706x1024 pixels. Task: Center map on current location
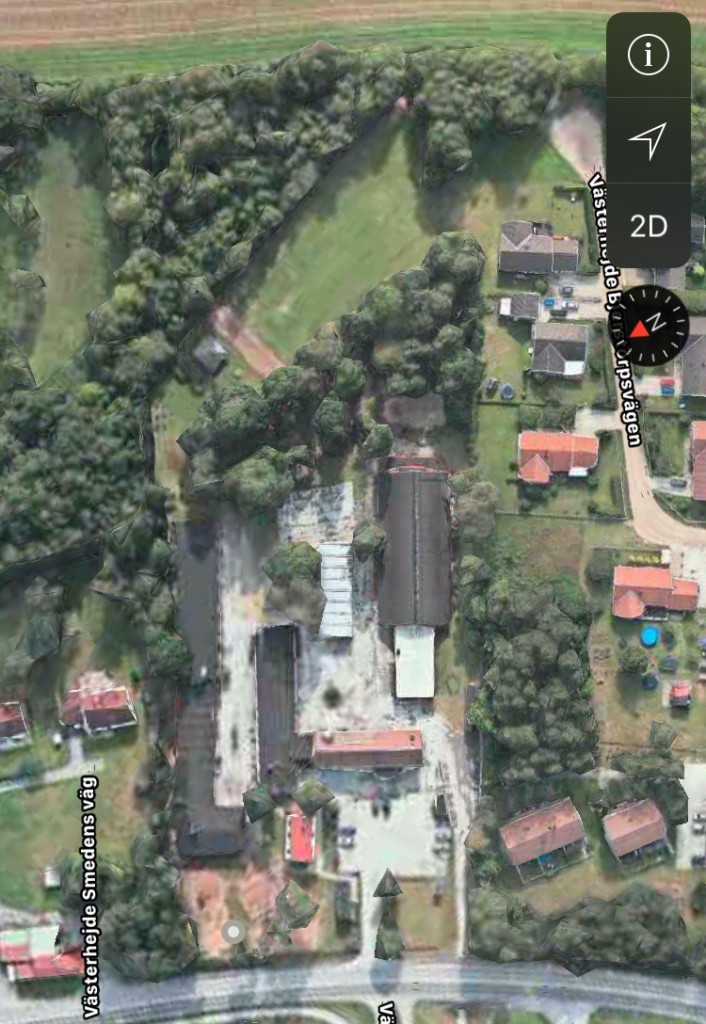pos(648,140)
